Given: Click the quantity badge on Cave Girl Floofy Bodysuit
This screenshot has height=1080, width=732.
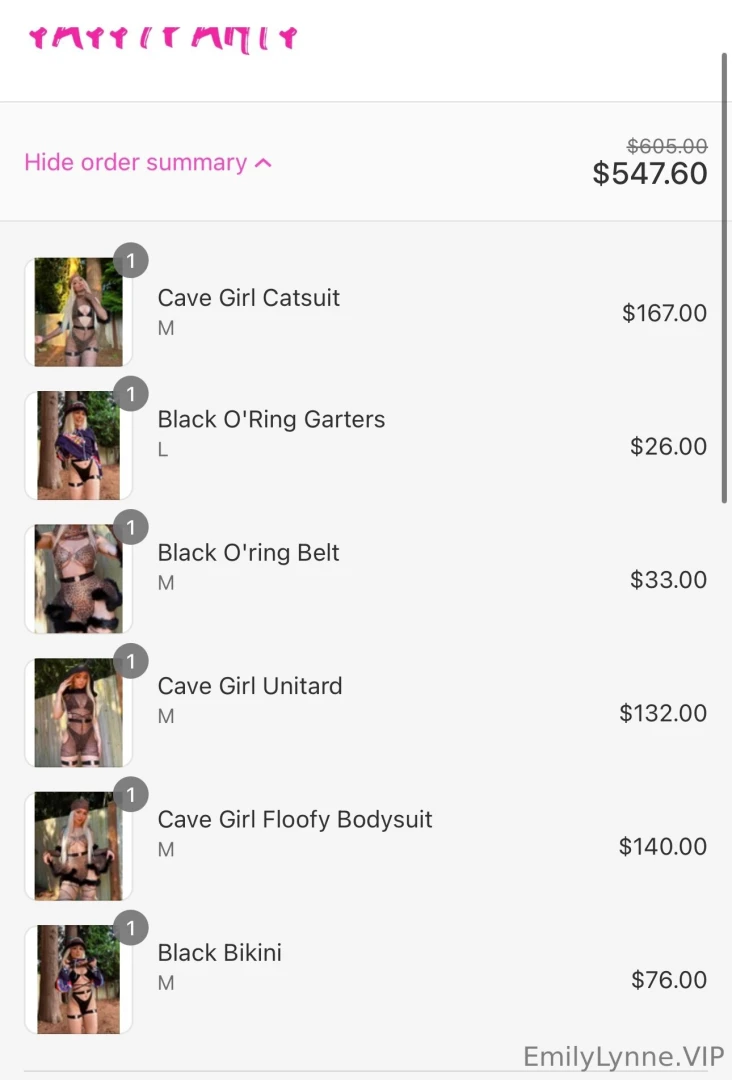Looking at the screenshot, I should click(131, 794).
